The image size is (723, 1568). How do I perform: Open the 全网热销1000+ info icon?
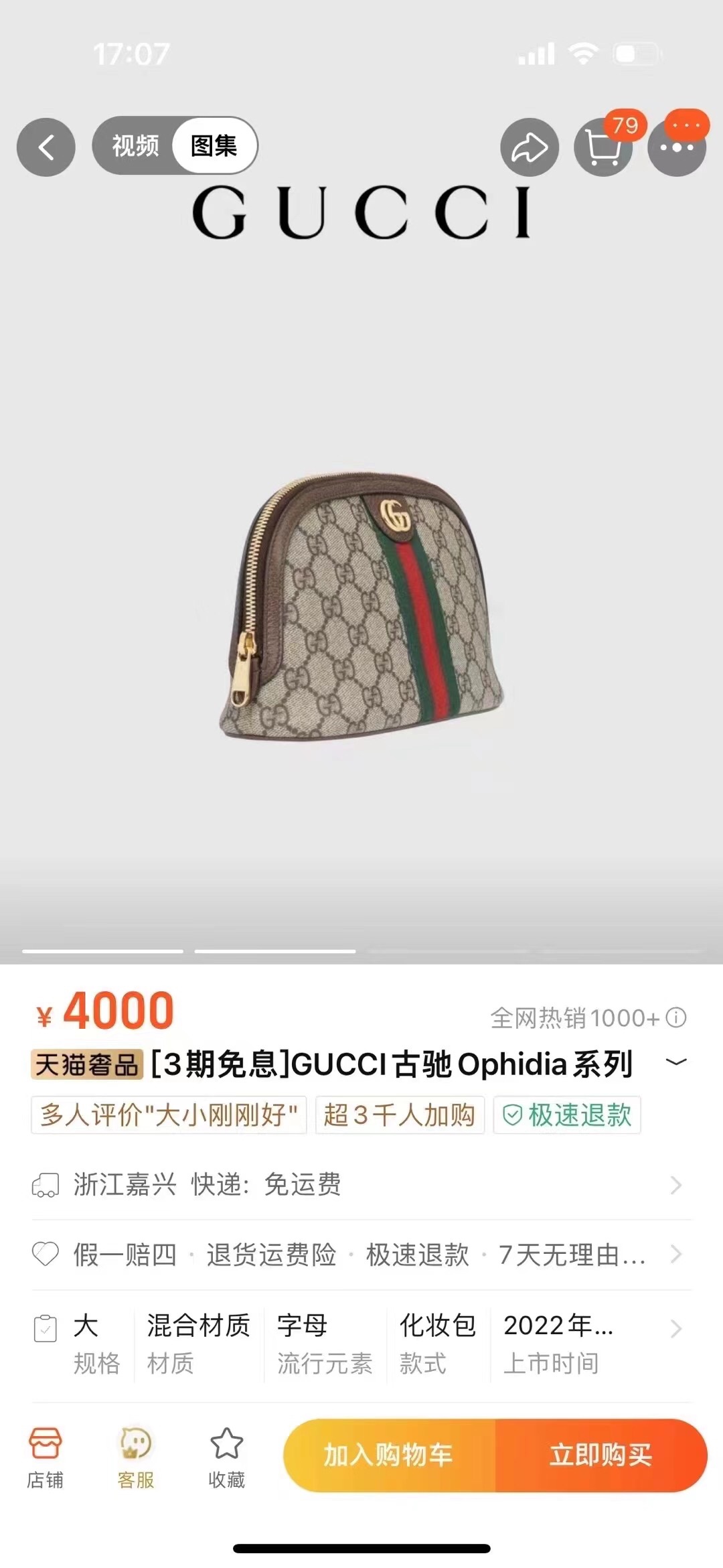click(x=677, y=1018)
